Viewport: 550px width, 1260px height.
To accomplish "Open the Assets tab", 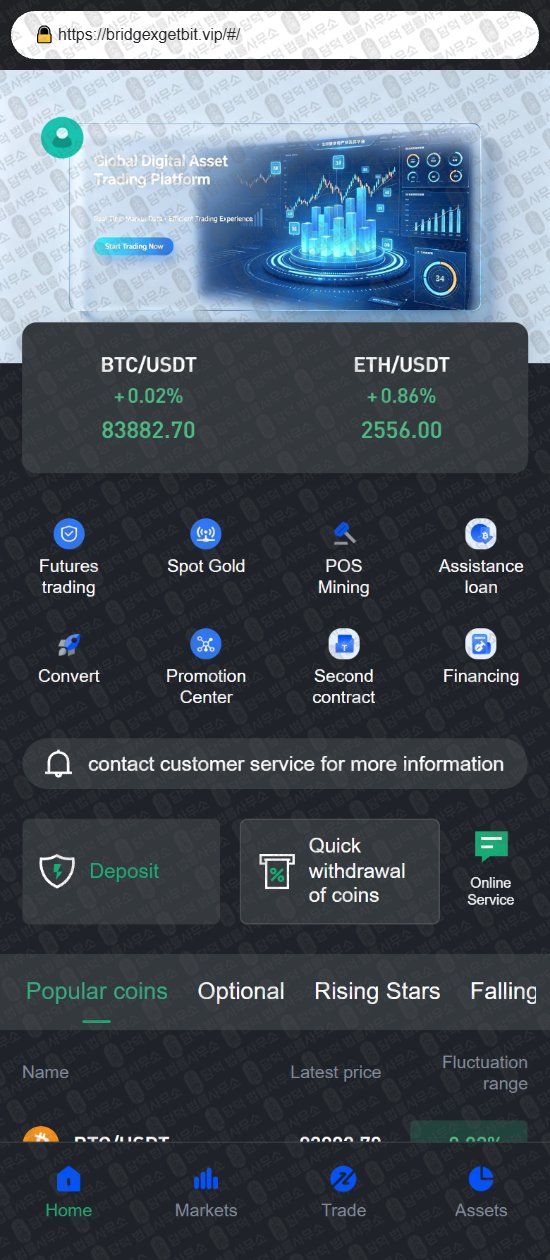I will [x=481, y=1192].
